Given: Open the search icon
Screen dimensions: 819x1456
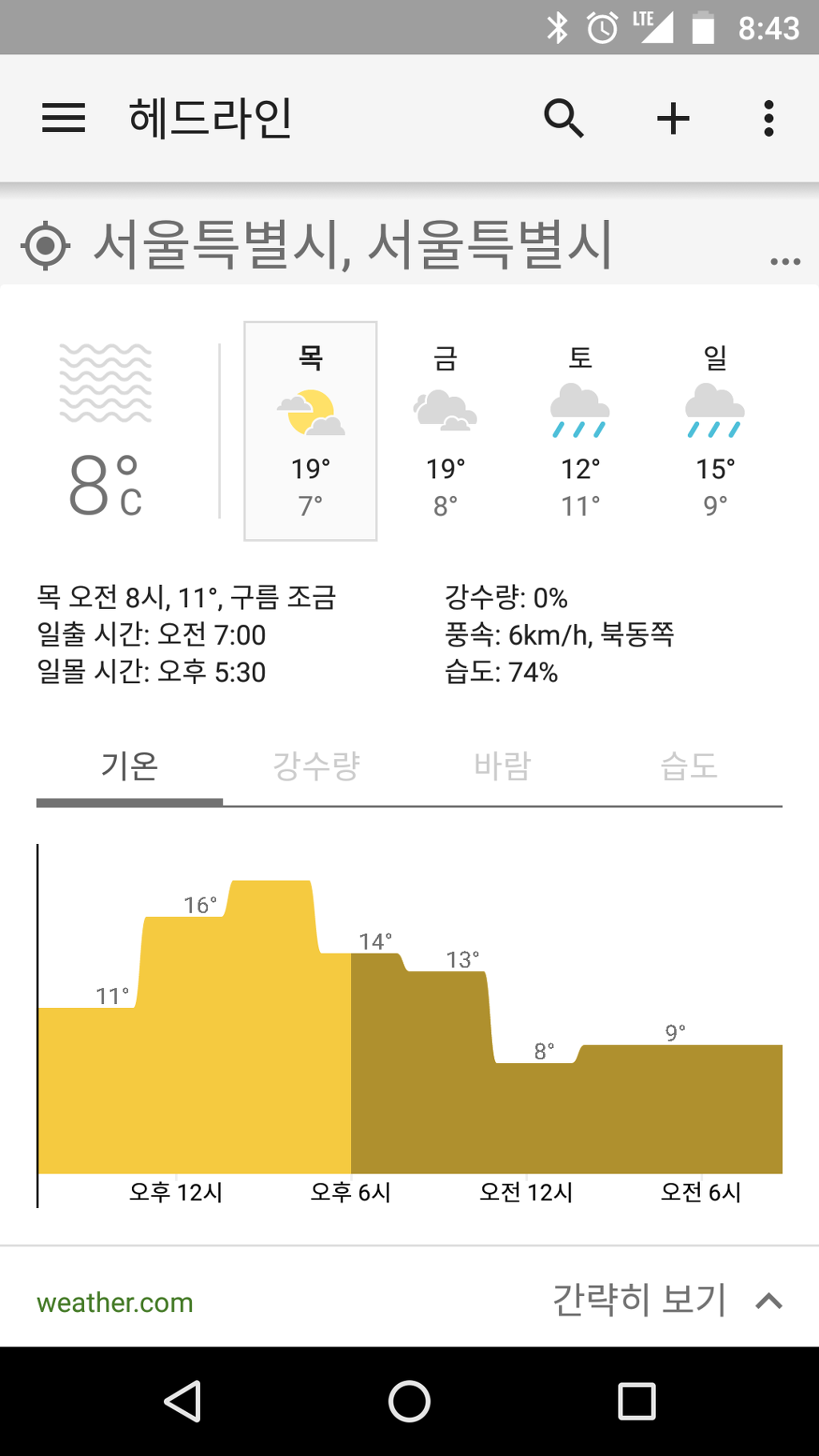Looking at the screenshot, I should pyautogui.click(x=564, y=118).
